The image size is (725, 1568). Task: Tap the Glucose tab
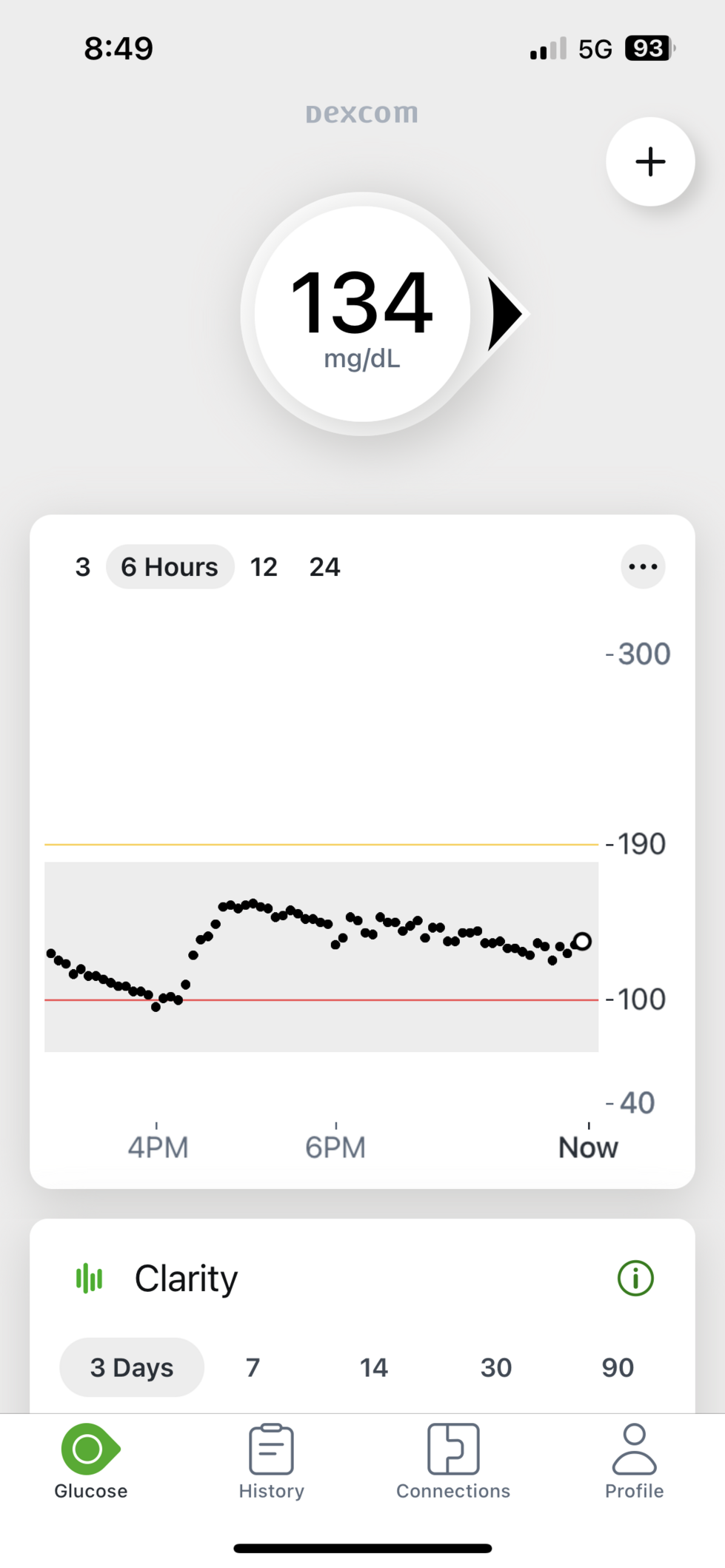90,1461
